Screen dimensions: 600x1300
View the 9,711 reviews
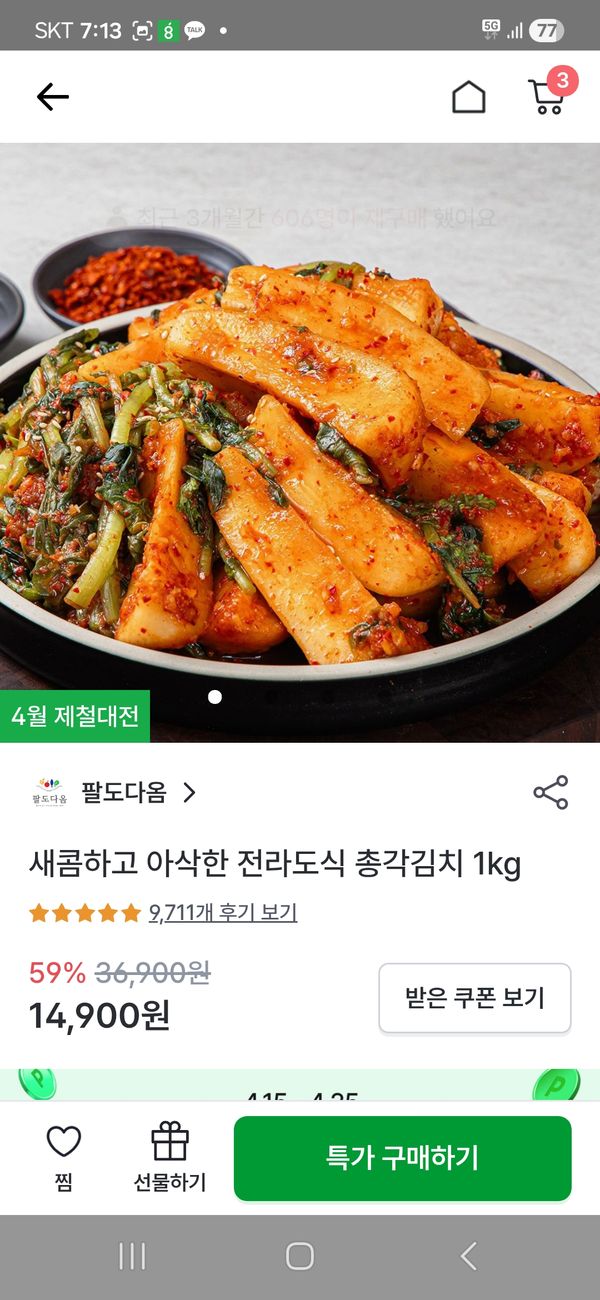222,913
